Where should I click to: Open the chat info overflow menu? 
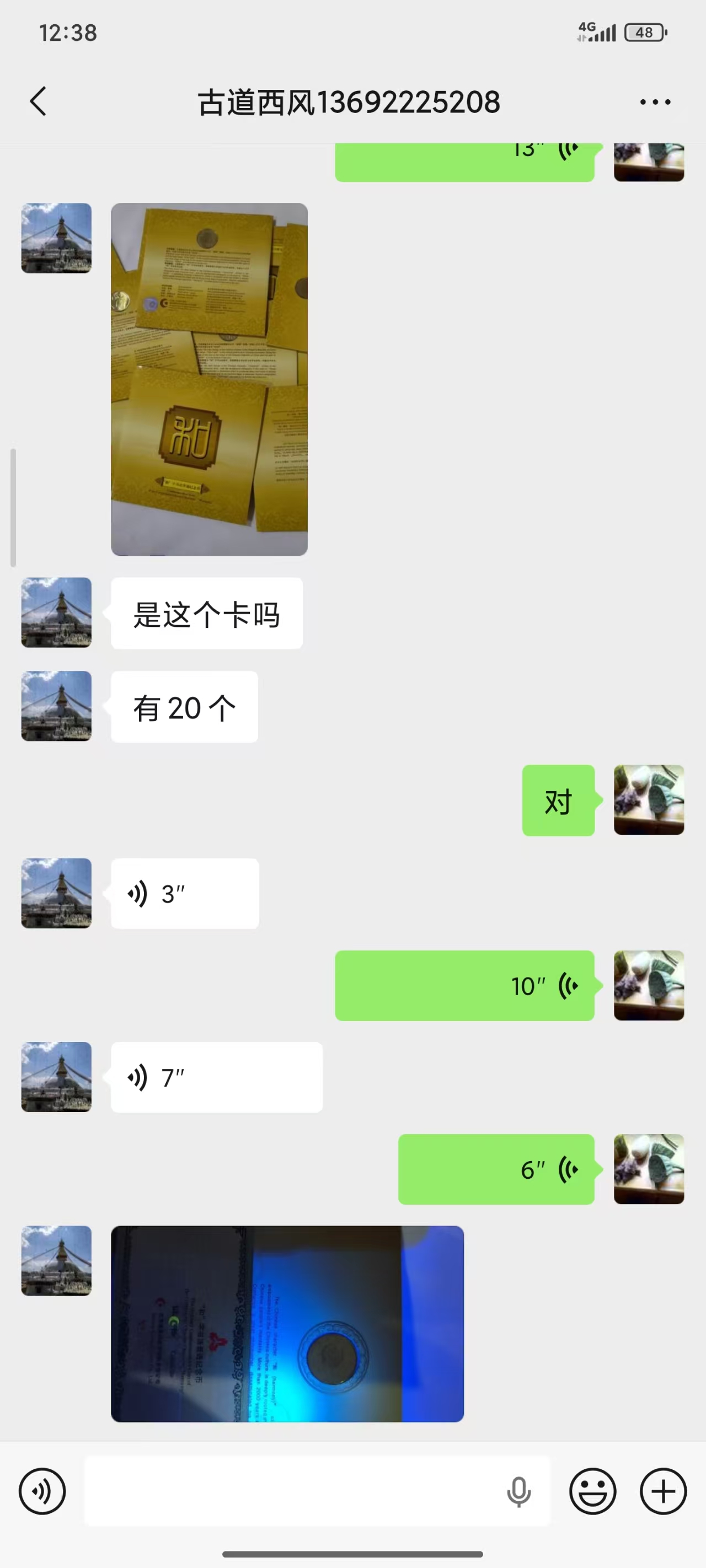[x=655, y=102]
